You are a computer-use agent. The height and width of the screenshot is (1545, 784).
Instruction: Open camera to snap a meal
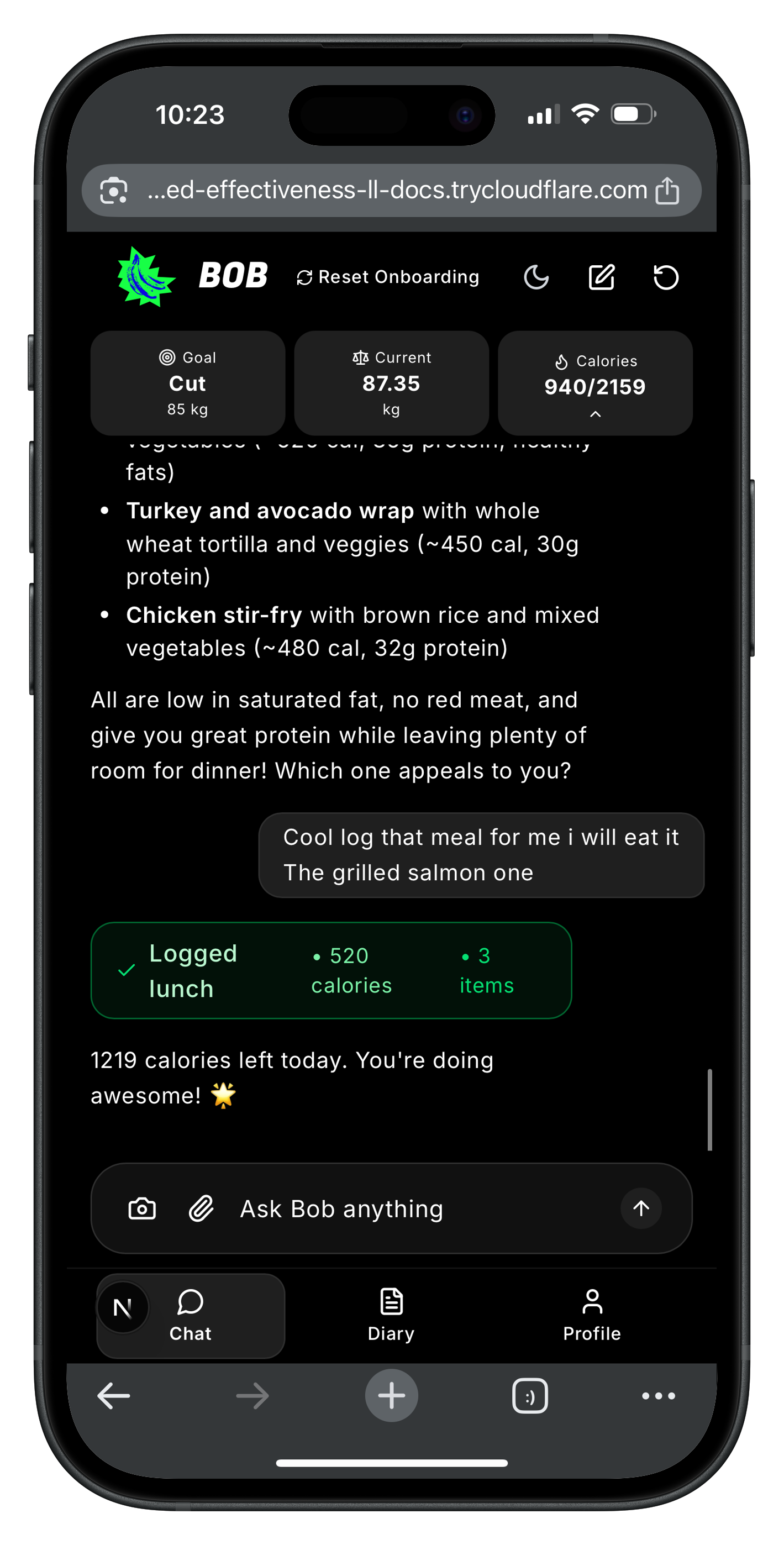(x=142, y=1208)
